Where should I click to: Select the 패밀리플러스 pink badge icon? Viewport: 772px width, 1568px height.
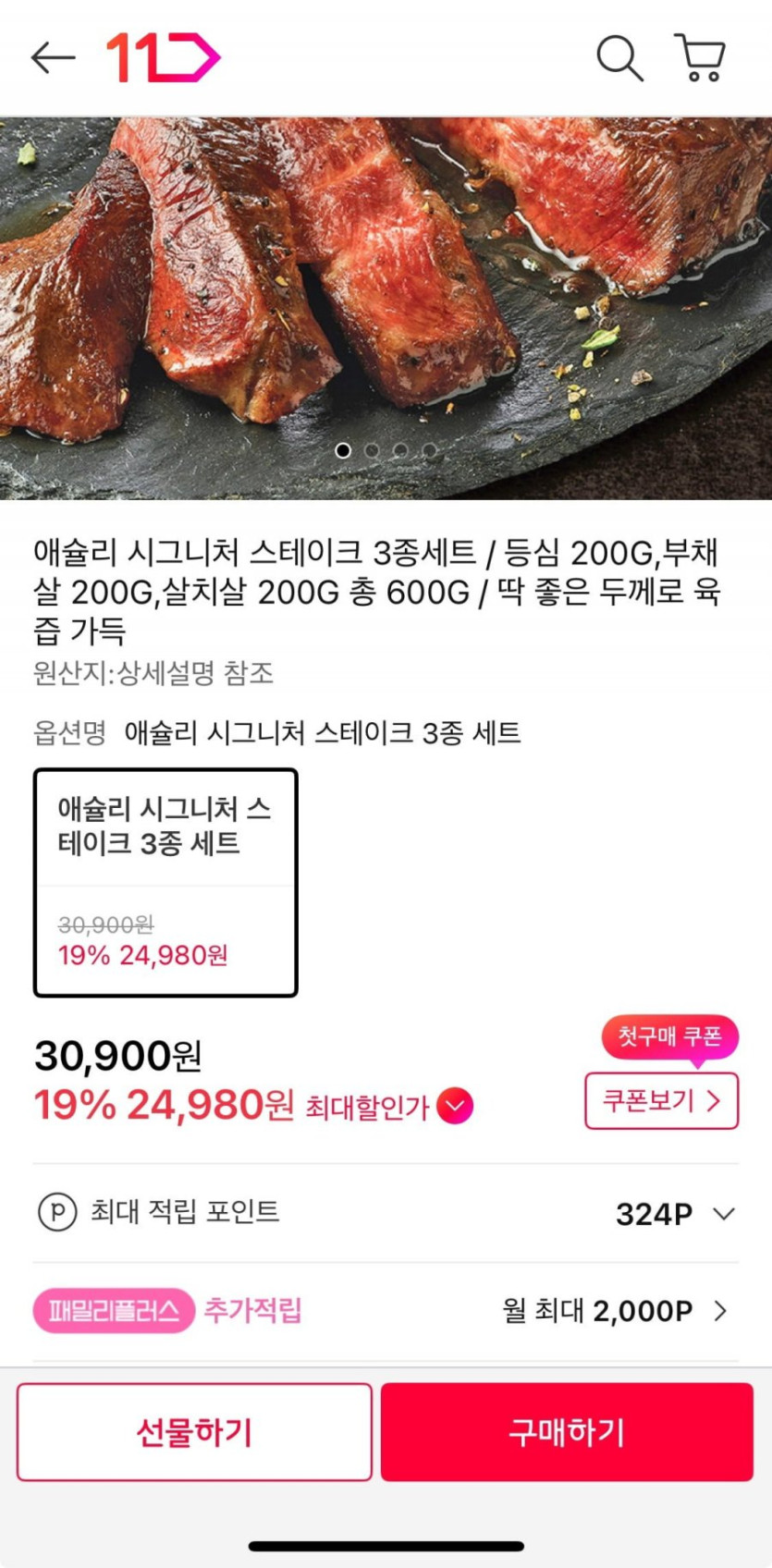113,1310
